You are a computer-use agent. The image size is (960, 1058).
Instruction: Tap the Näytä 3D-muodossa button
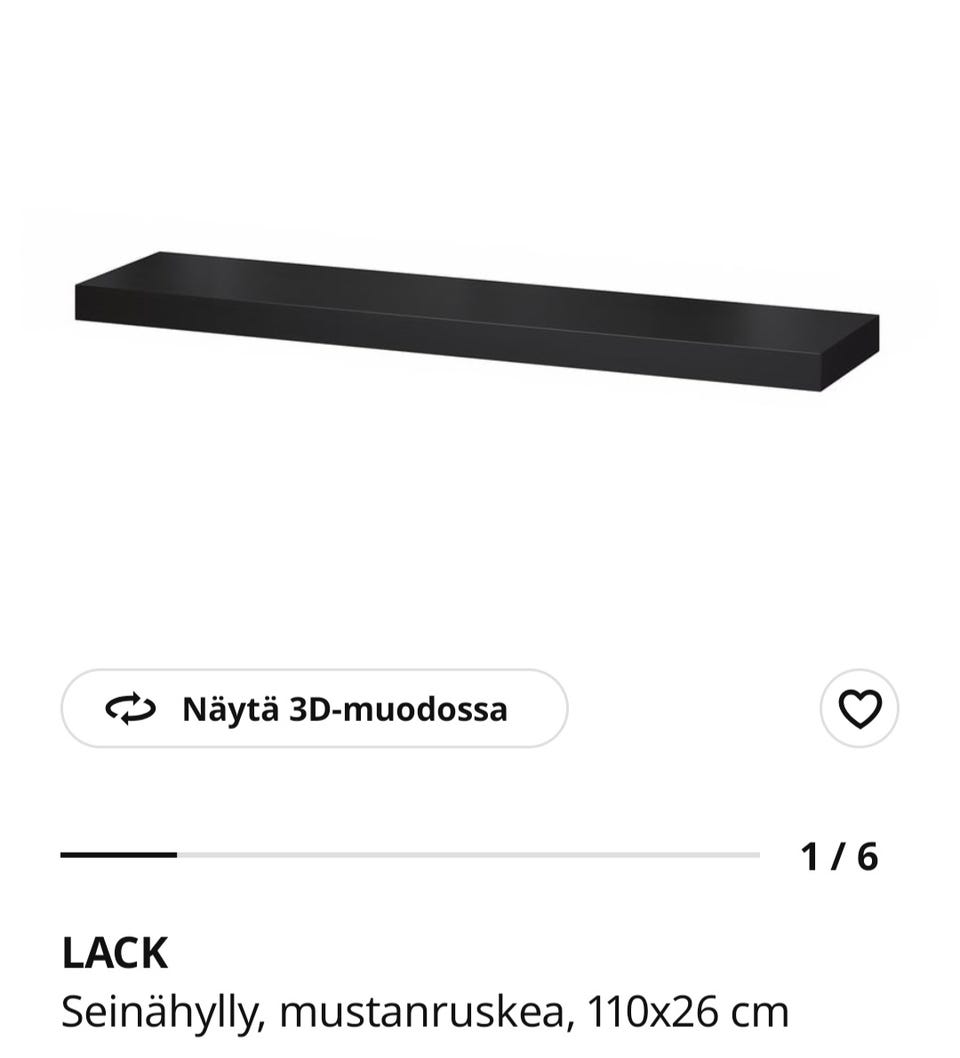click(314, 709)
